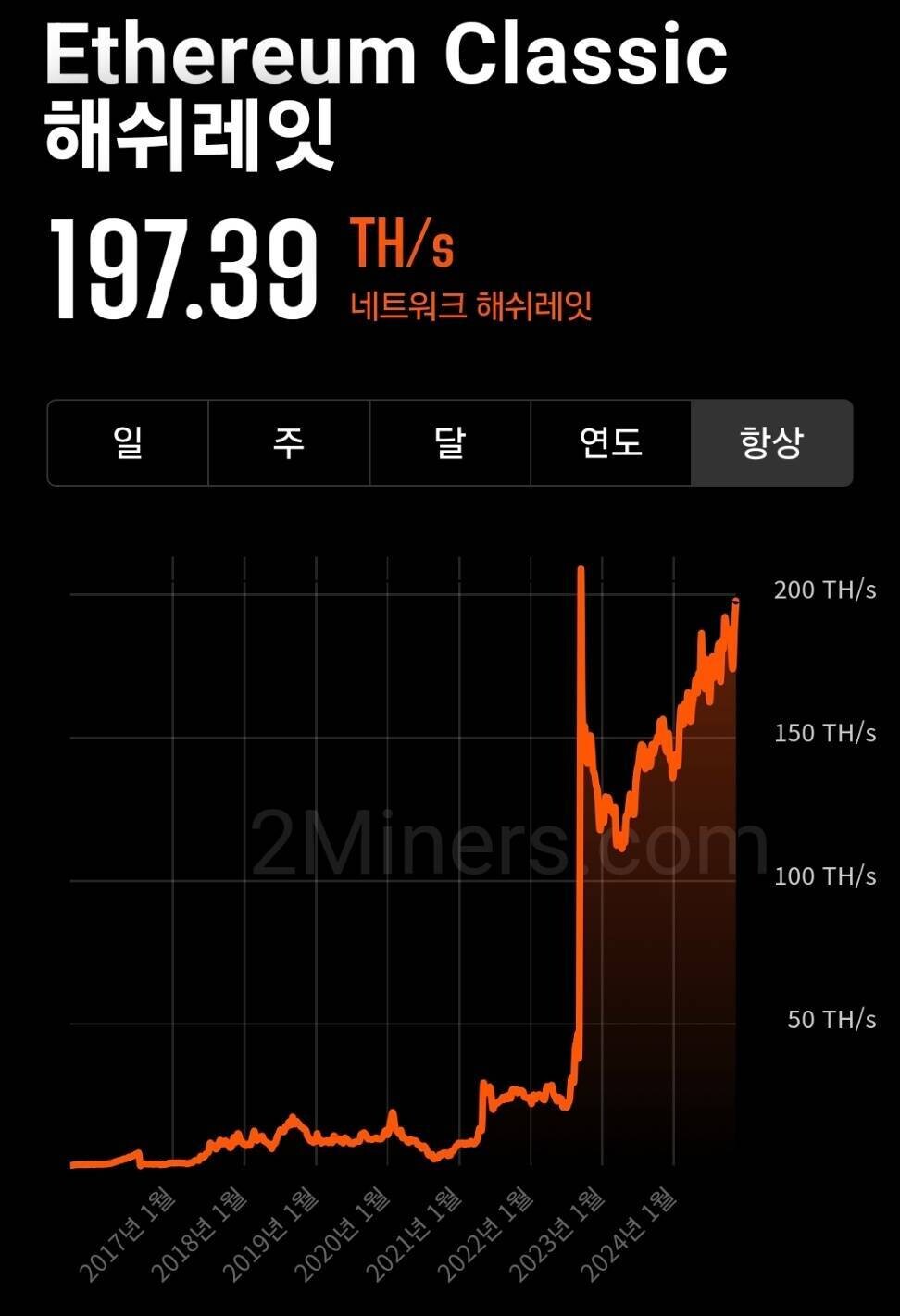Select the currently active 항상 (all time) tab
Image resolution: width=900 pixels, height=1316 pixels.
click(x=771, y=443)
